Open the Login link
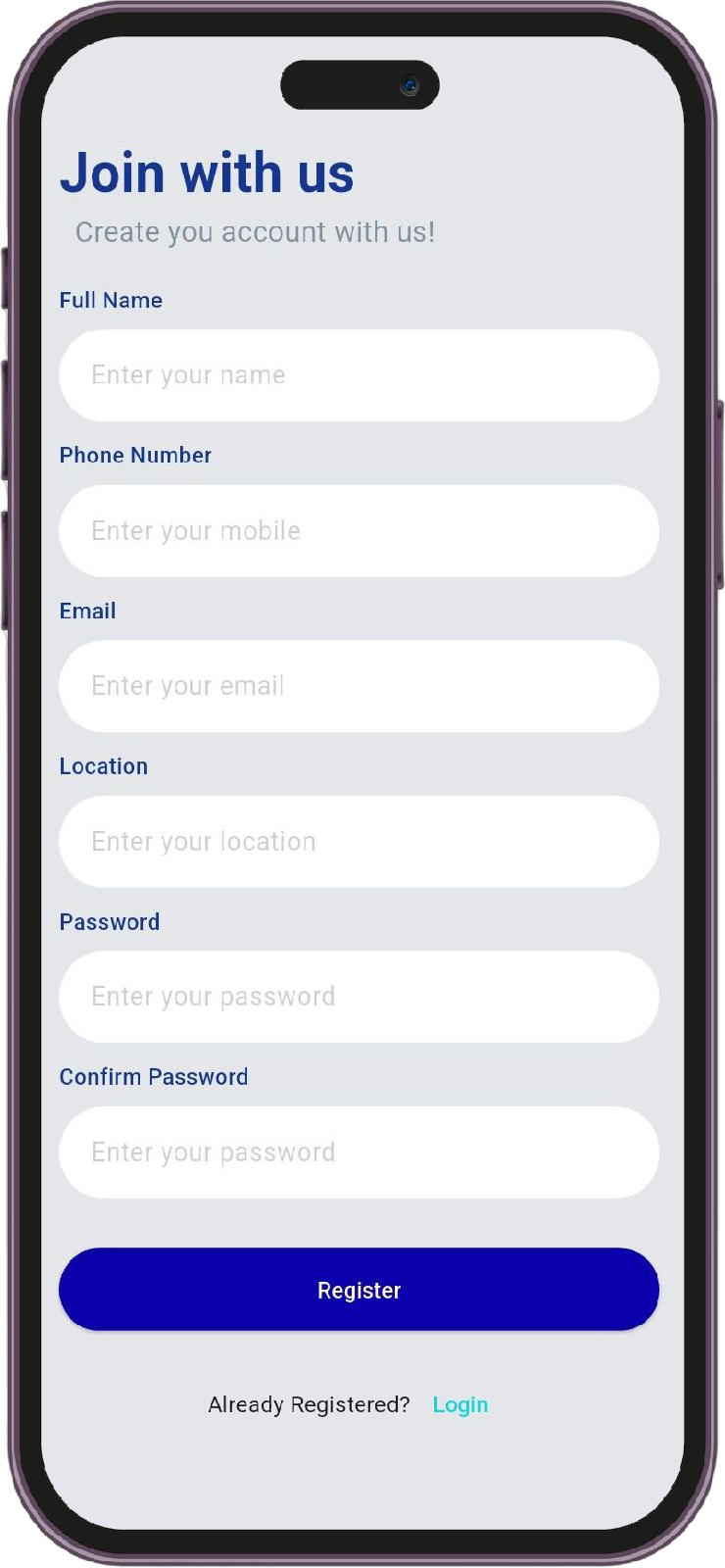 point(460,1404)
